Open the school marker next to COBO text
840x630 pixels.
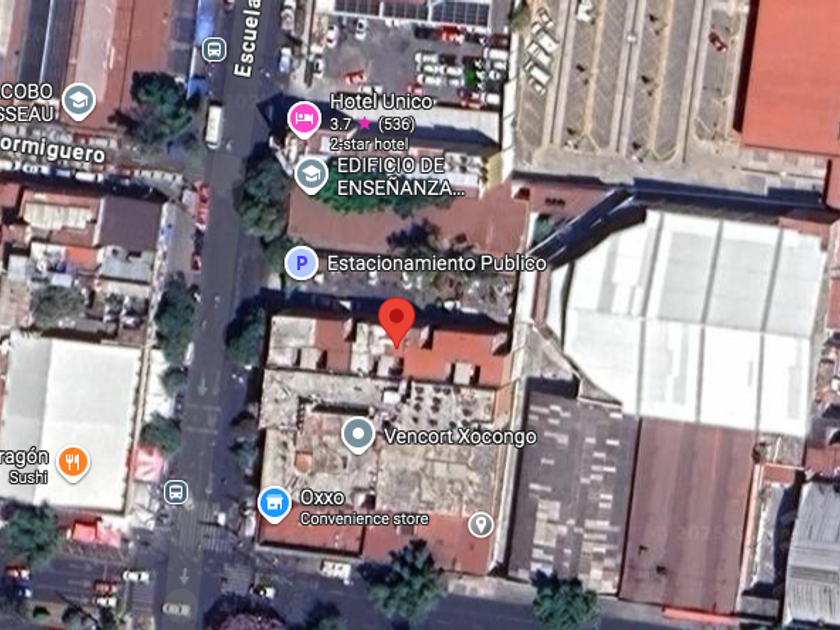click(x=79, y=101)
